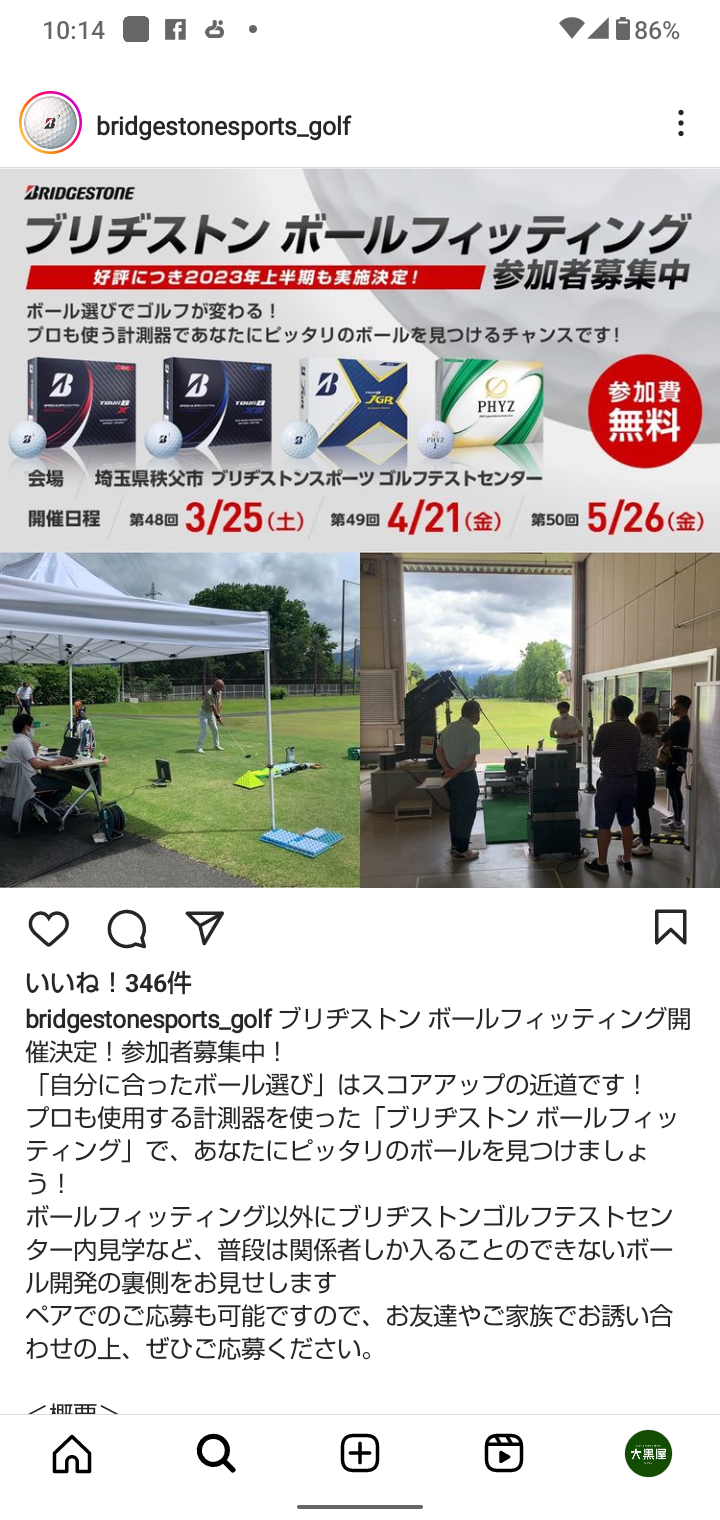
Task: Share this post via direct message
Action: [204, 928]
